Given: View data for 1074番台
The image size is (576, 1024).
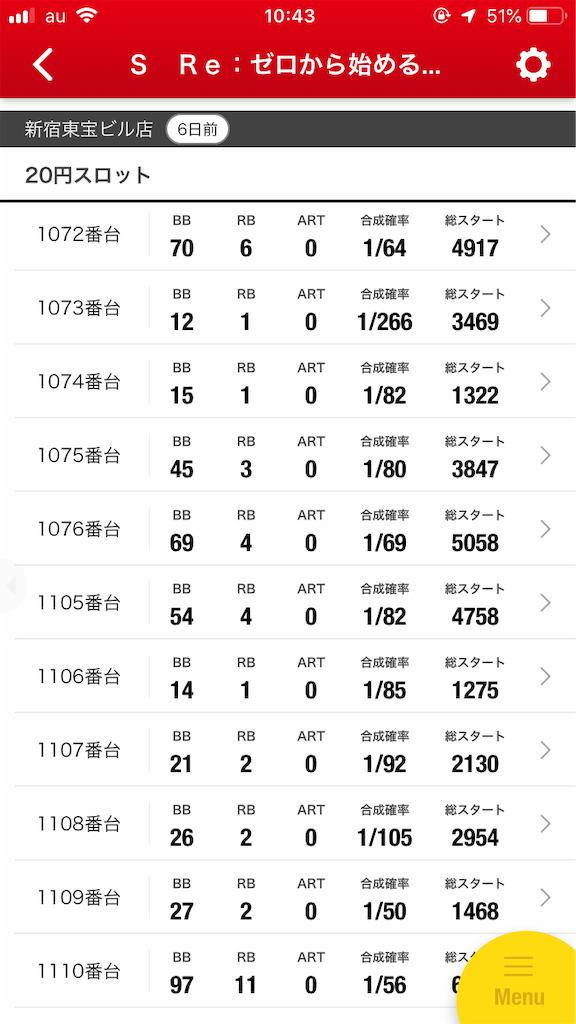Looking at the screenshot, I should coord(288,381).
